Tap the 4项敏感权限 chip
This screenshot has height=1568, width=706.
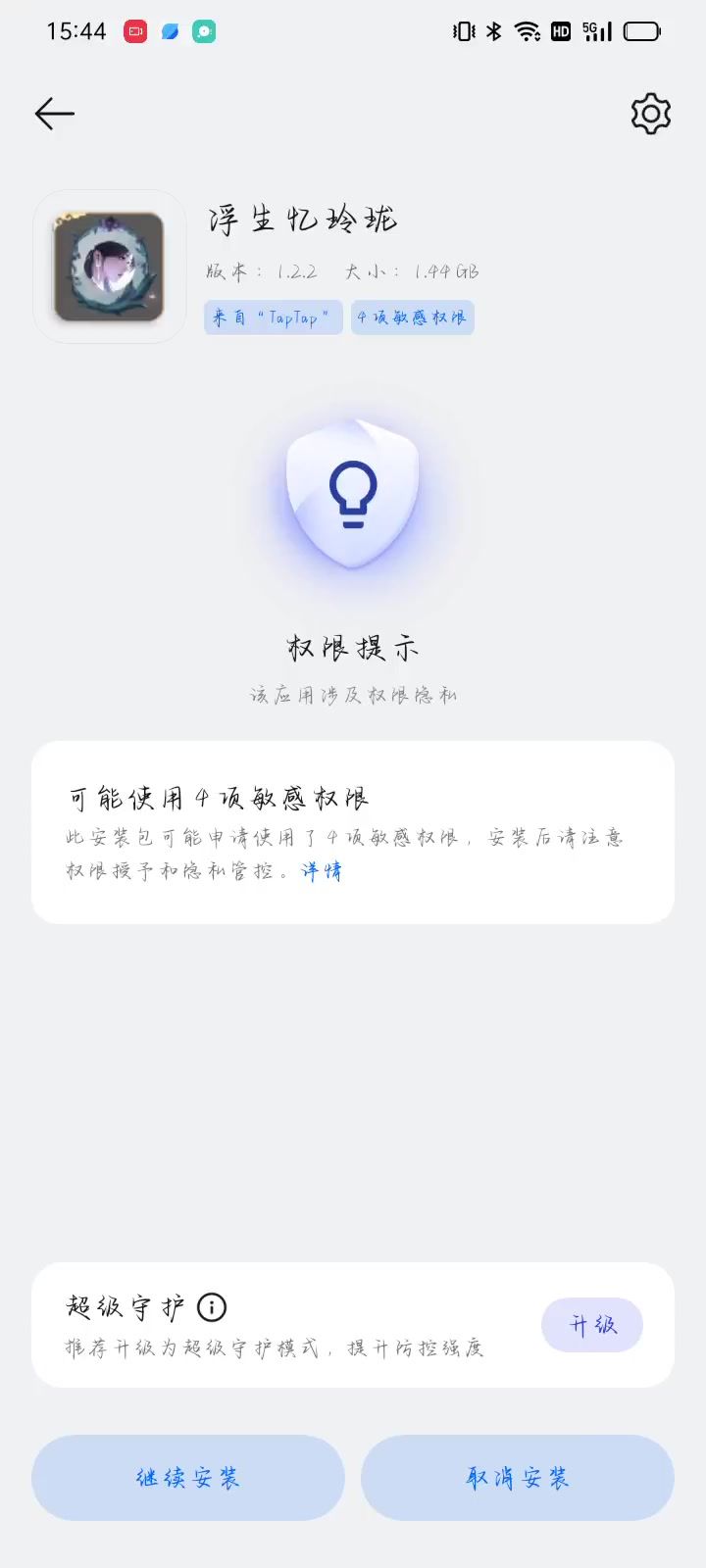coord(412,318)
